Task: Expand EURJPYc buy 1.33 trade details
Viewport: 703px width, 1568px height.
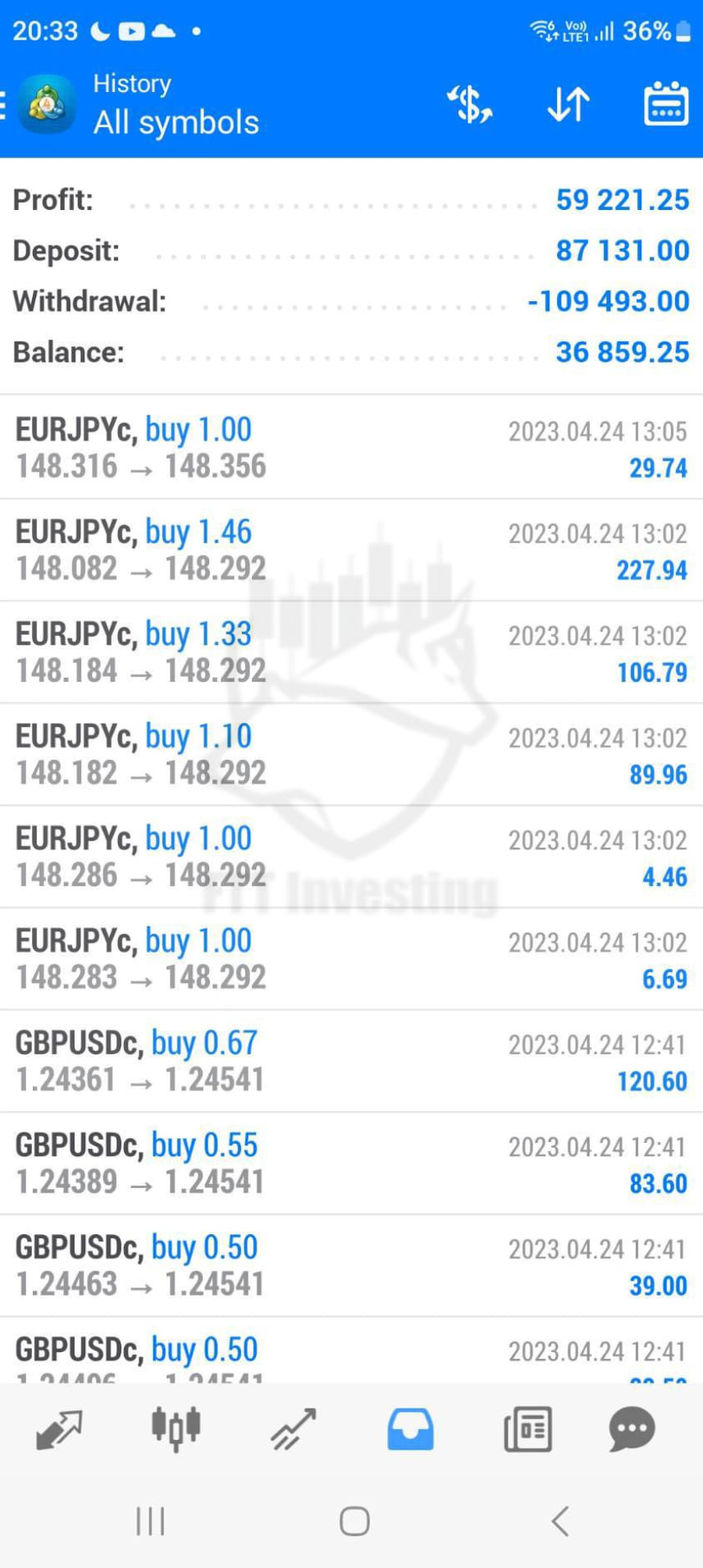Action: tap(351, 652)
